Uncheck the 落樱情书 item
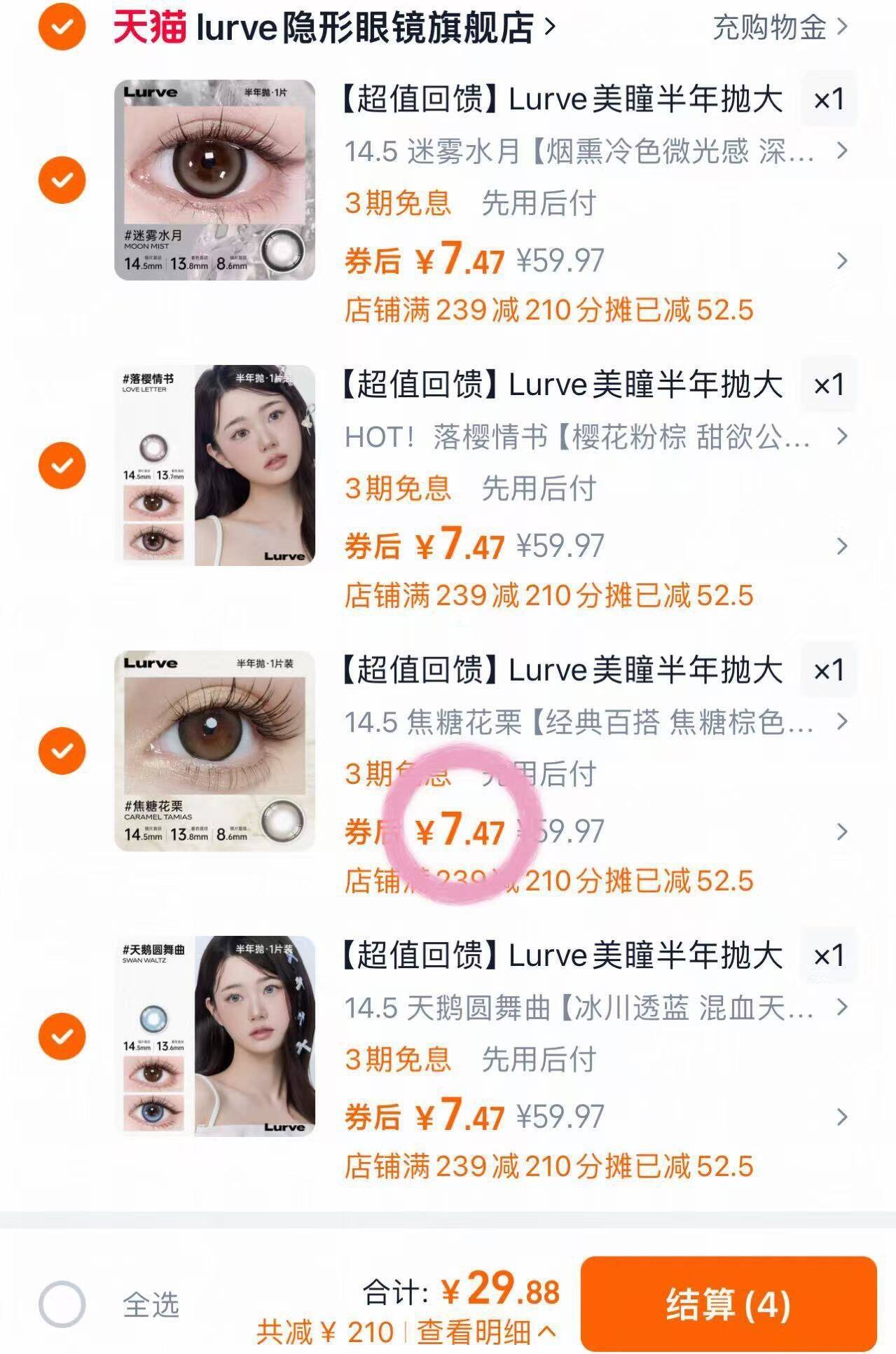Image resolution: width=896 pixels, height=1354 pixels. coord(62,465)
